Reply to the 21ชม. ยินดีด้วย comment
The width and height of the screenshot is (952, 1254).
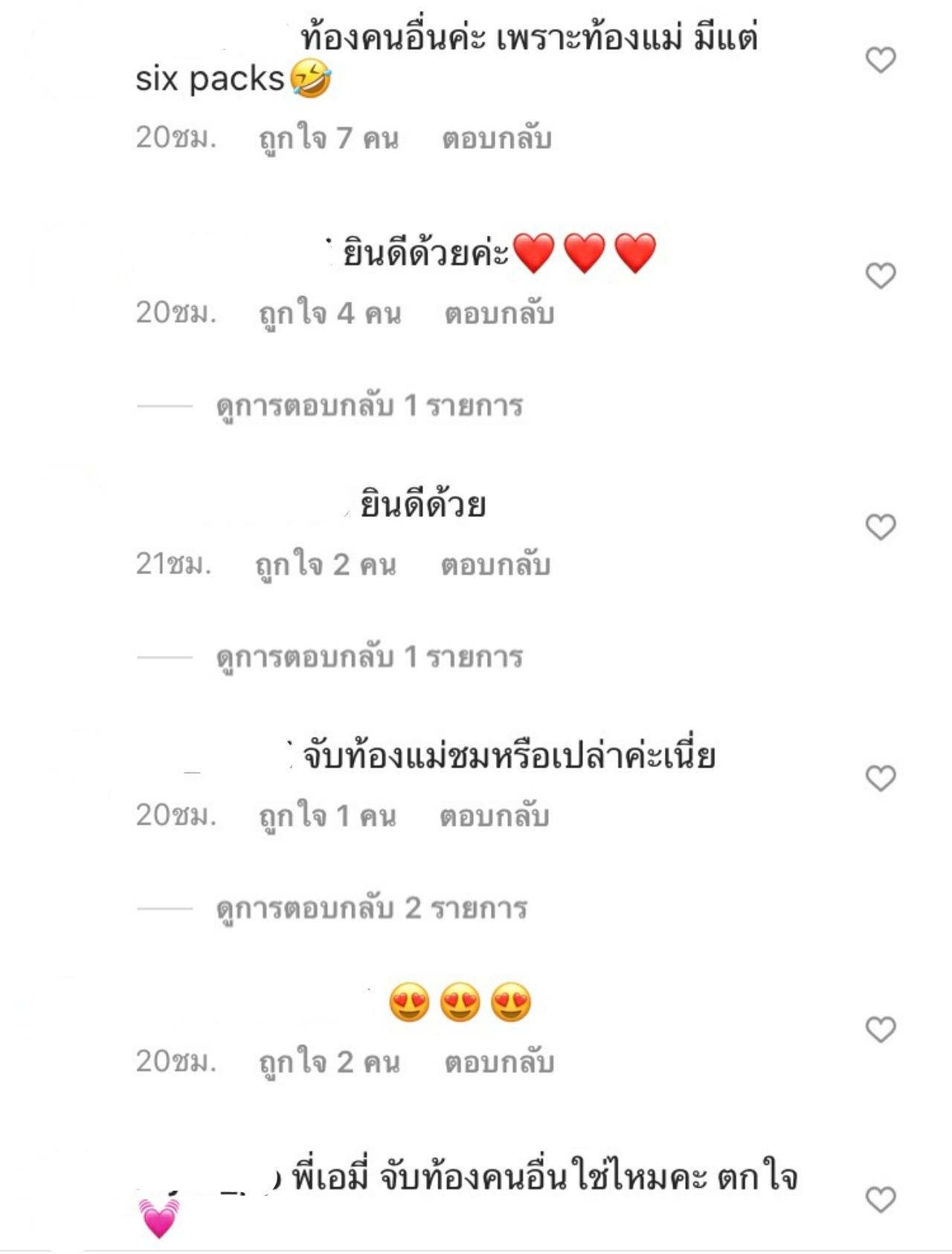[x=495, y=565]
